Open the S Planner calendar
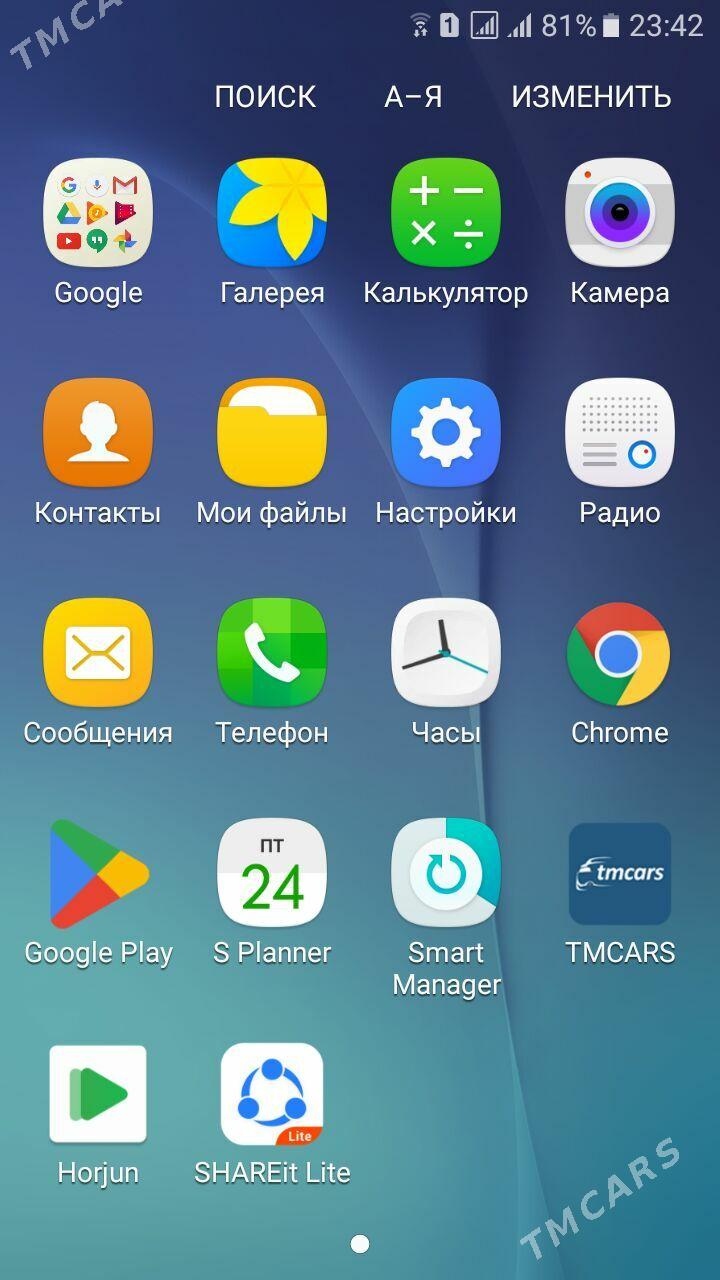 pos(272,873)
